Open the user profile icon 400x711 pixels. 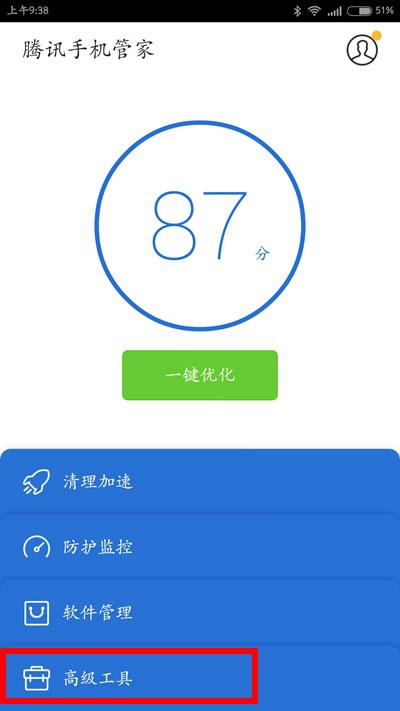click(x=362, y=49)
